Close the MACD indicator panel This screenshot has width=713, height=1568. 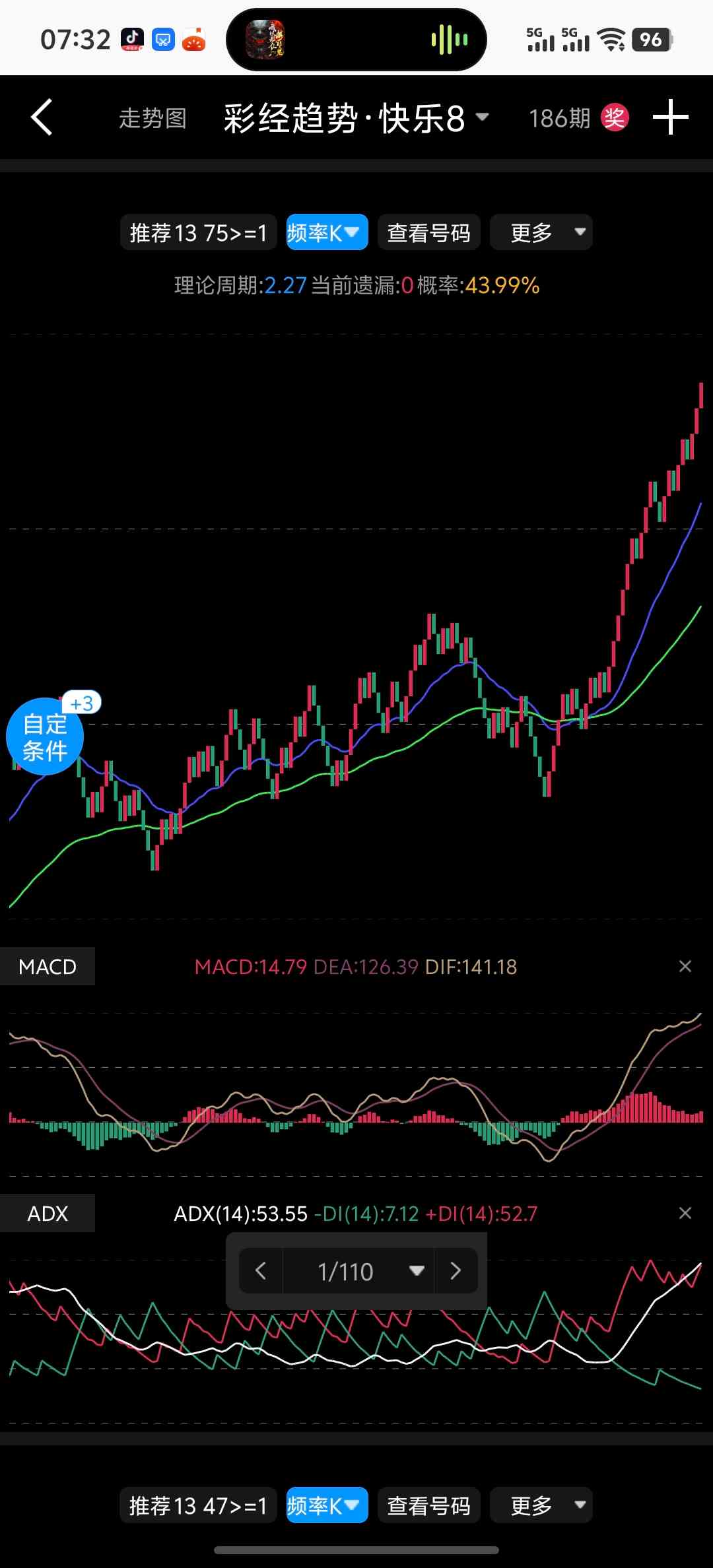[685, 967]
